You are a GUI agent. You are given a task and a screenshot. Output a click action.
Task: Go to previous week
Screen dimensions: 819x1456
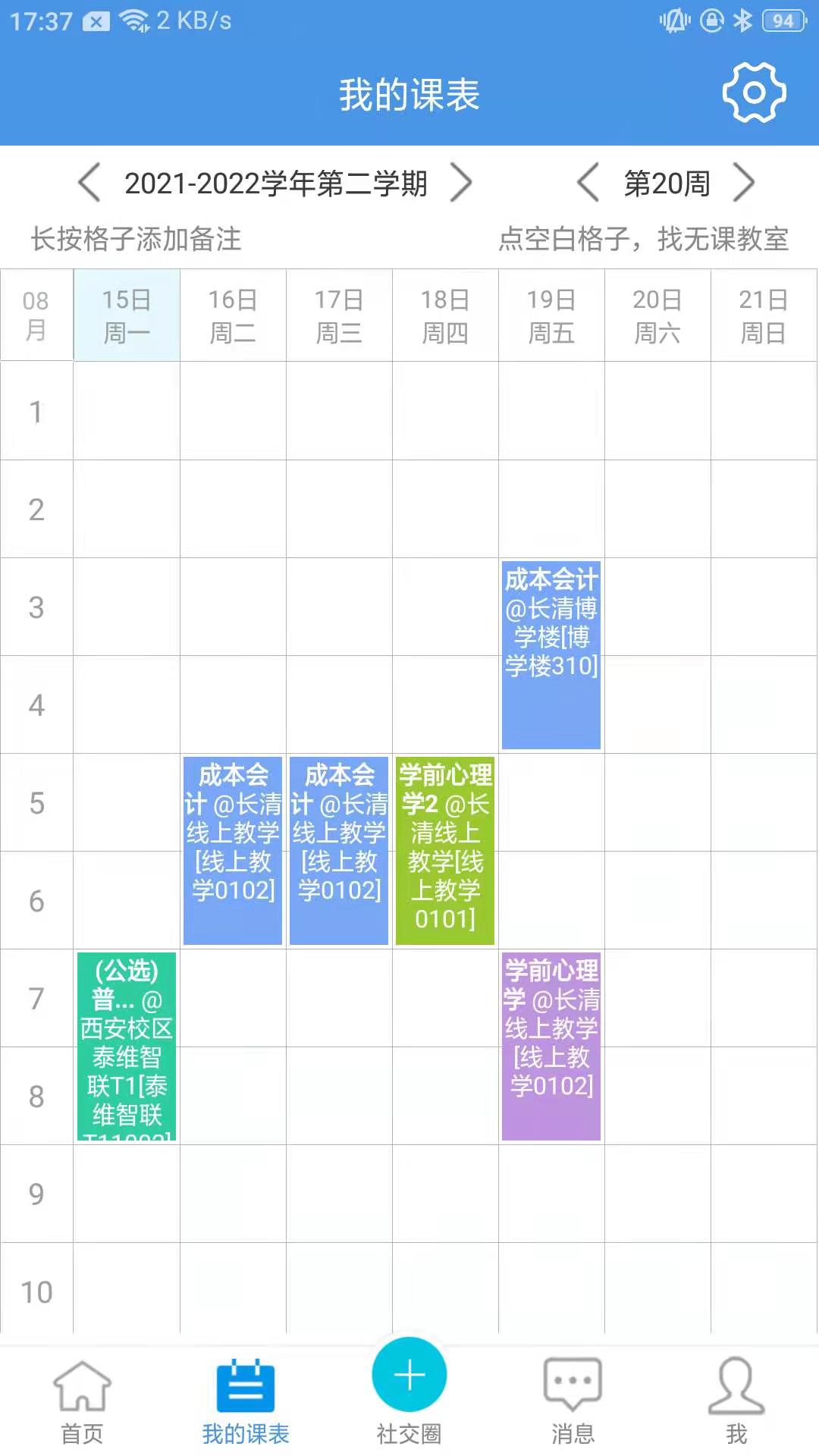(588, 183)
